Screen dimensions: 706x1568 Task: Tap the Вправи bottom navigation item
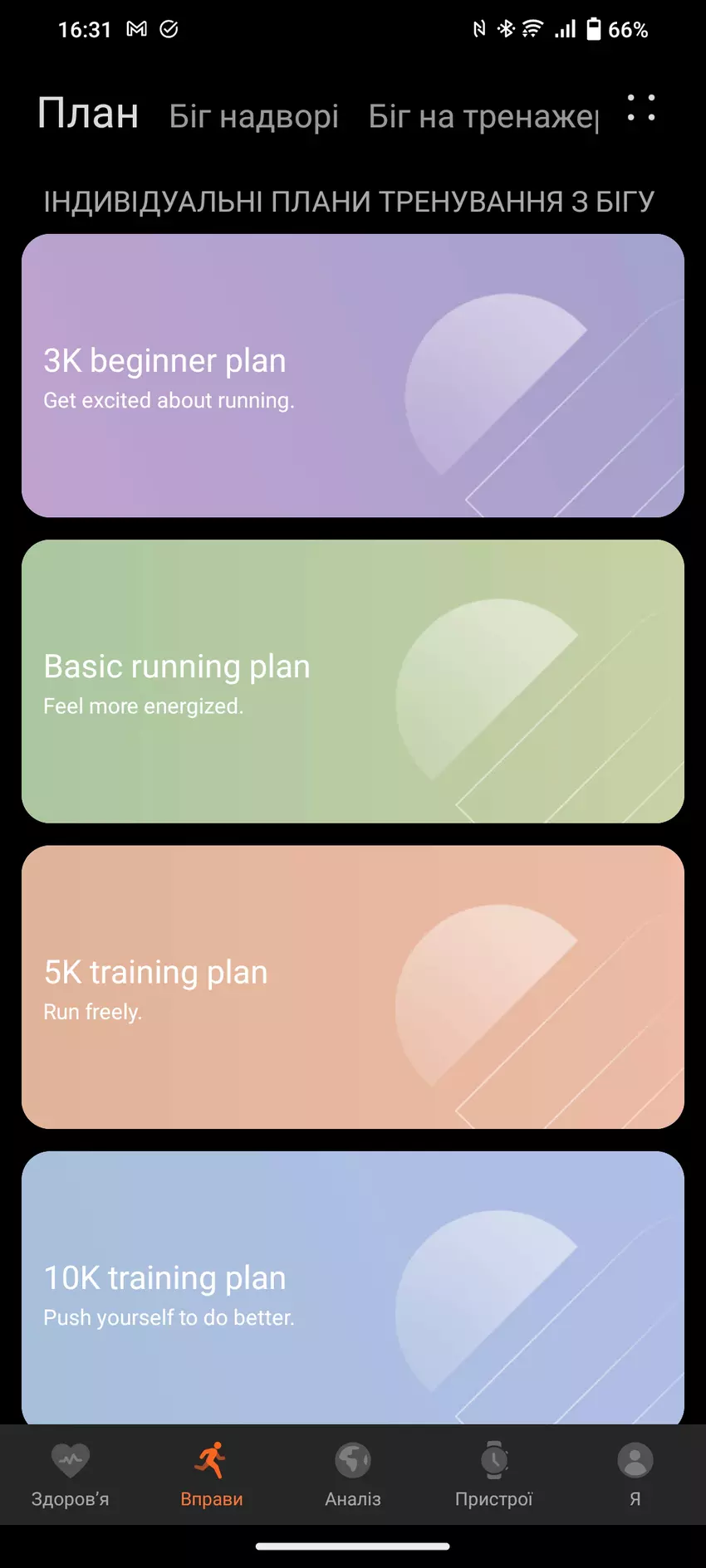coord(212,1474)
